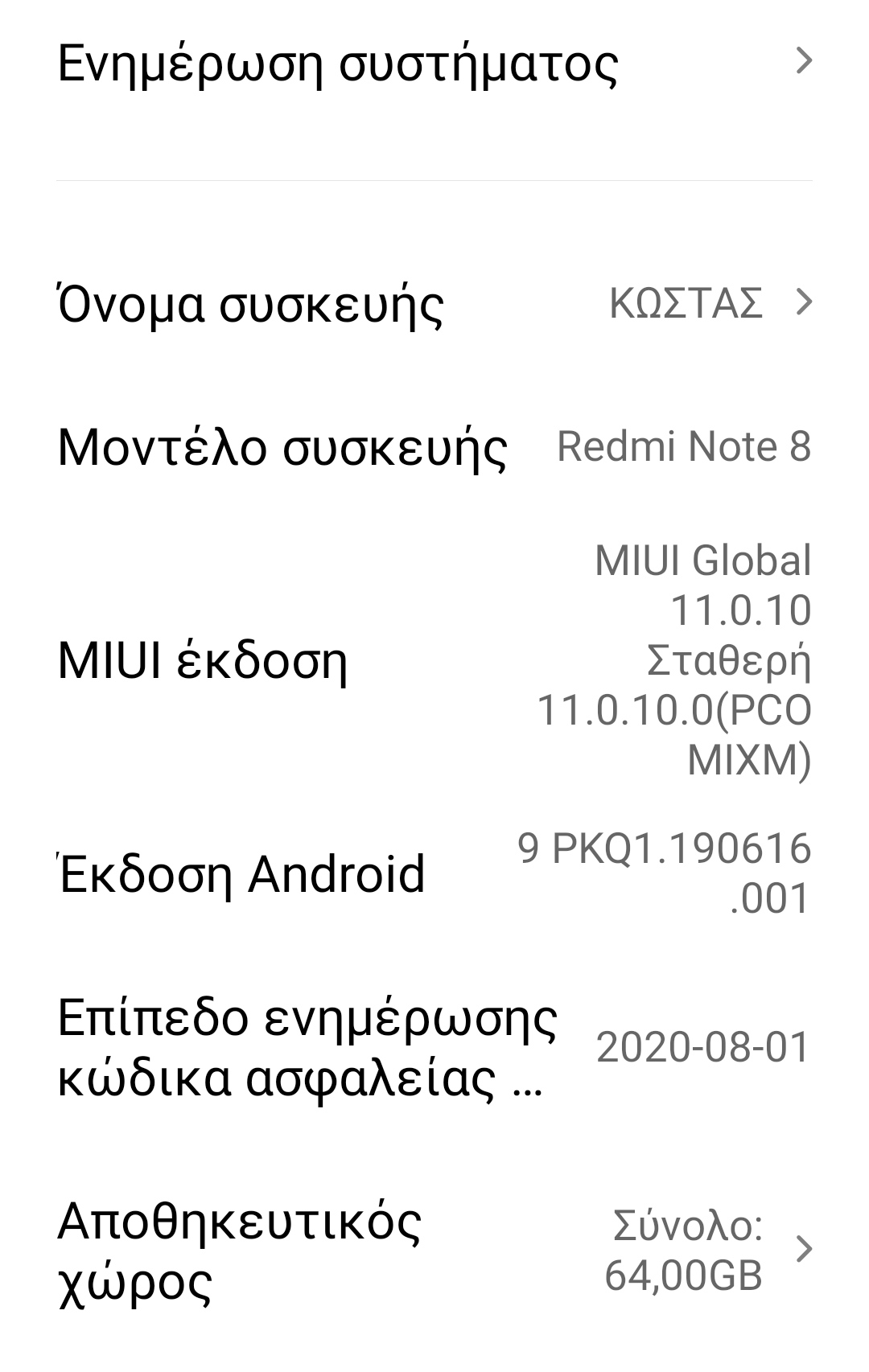This screenshot has width=869, height=1372.
Task: Open Αποθηκευτικός χώρος storage details
Action: pyautogui.click(x=434, y=1251)
